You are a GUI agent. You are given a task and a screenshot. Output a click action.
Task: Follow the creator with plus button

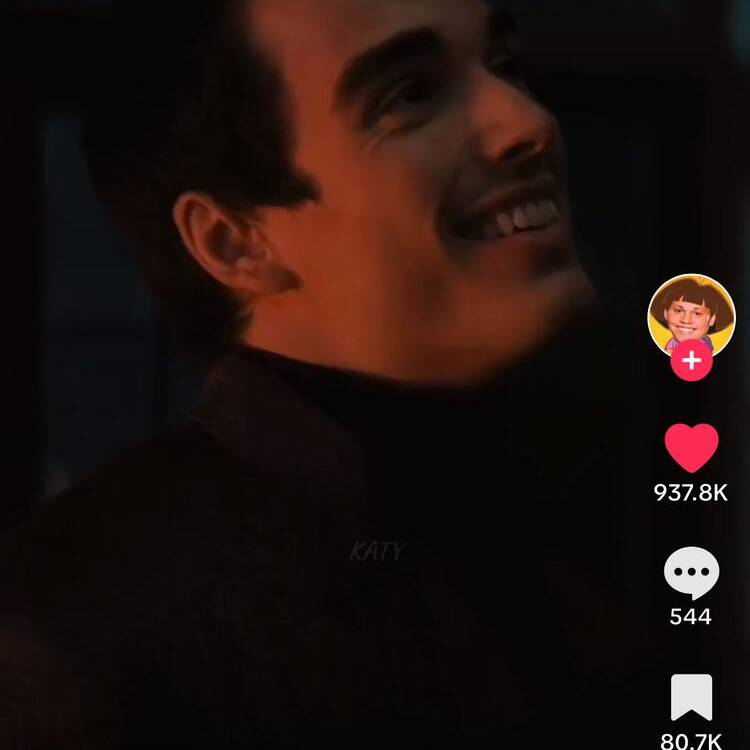coord(691,361)
